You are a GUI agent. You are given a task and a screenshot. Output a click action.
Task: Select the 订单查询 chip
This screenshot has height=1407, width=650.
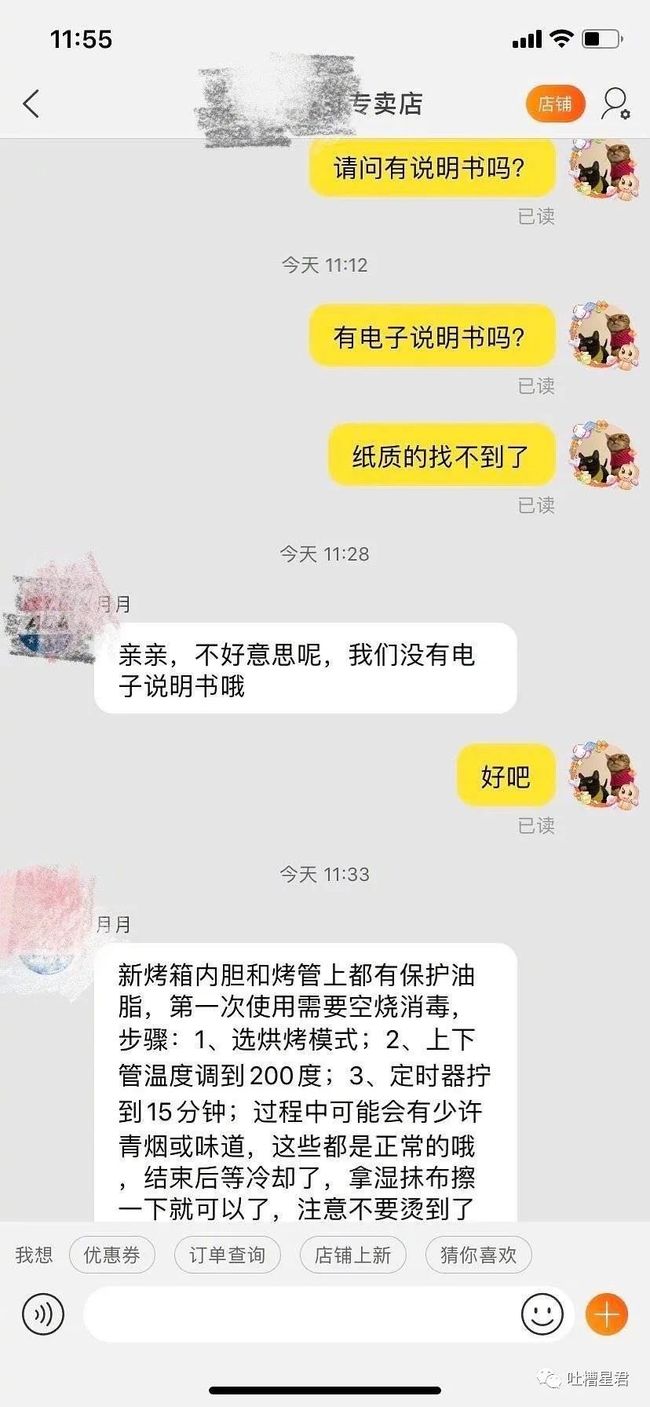tap(227, 1254)
